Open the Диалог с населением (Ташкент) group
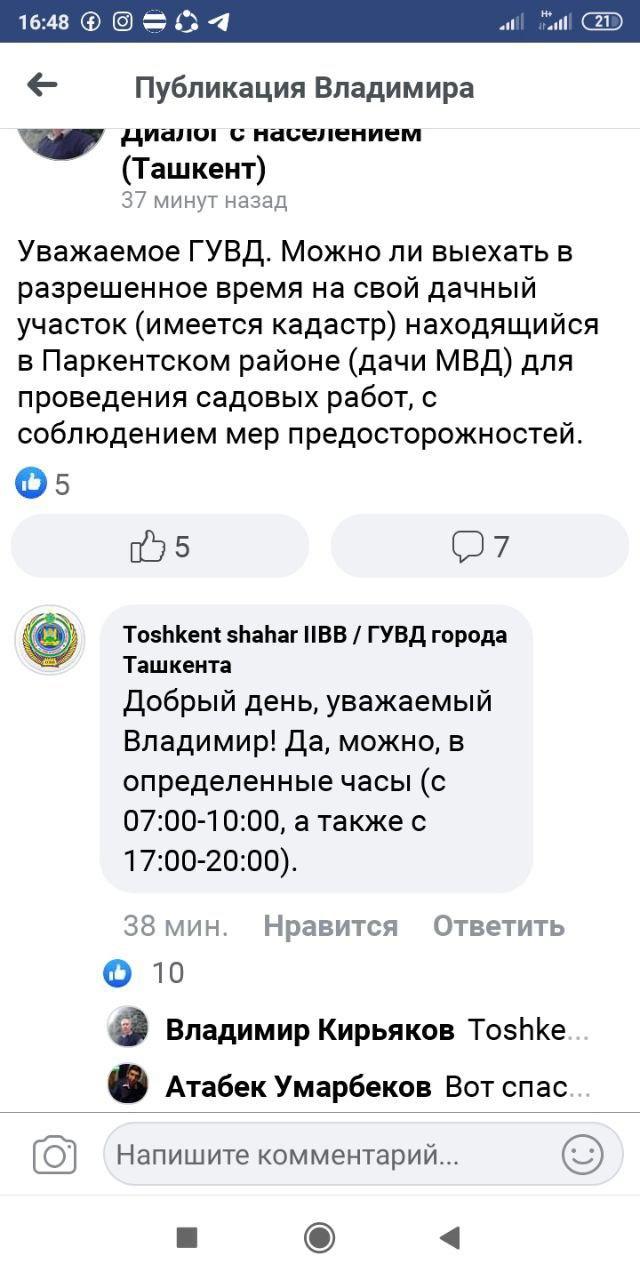This screenshot has width=640, height=1280. tap(270, 150)
